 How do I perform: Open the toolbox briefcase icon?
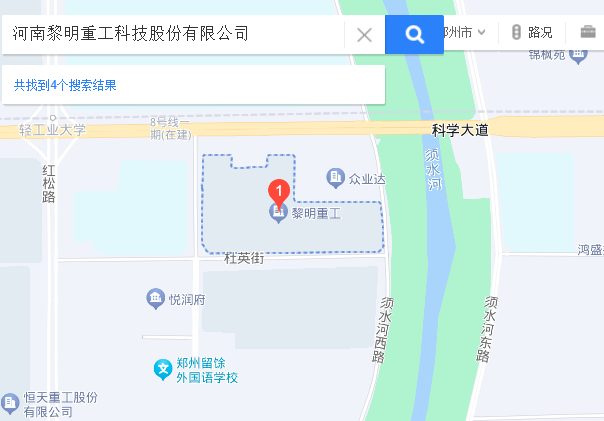[588, 32]
